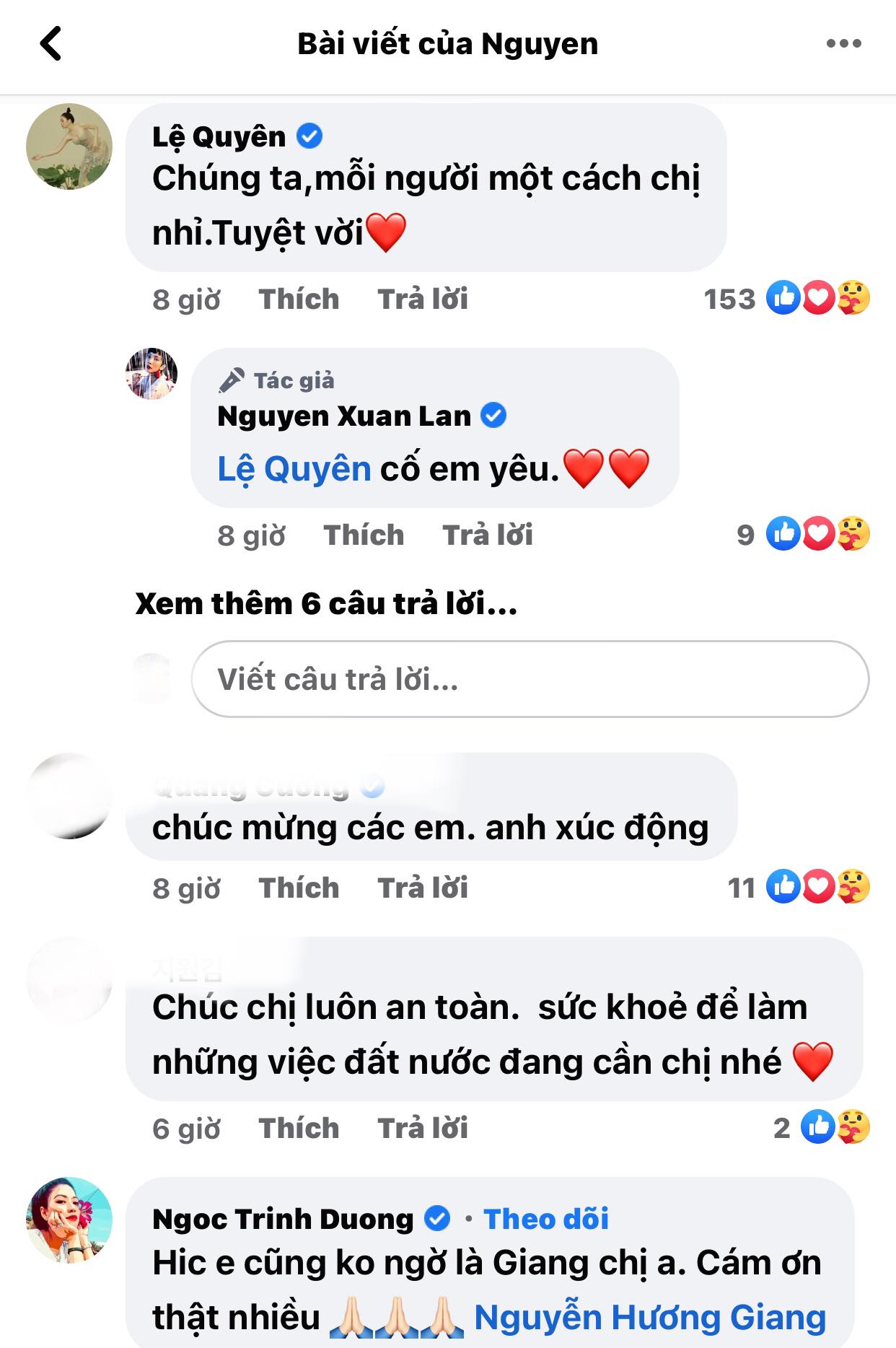Click the like icon next to the count 9
Image resolution: width=896 pixels, height=1348 pixels.
click(783, 533)
